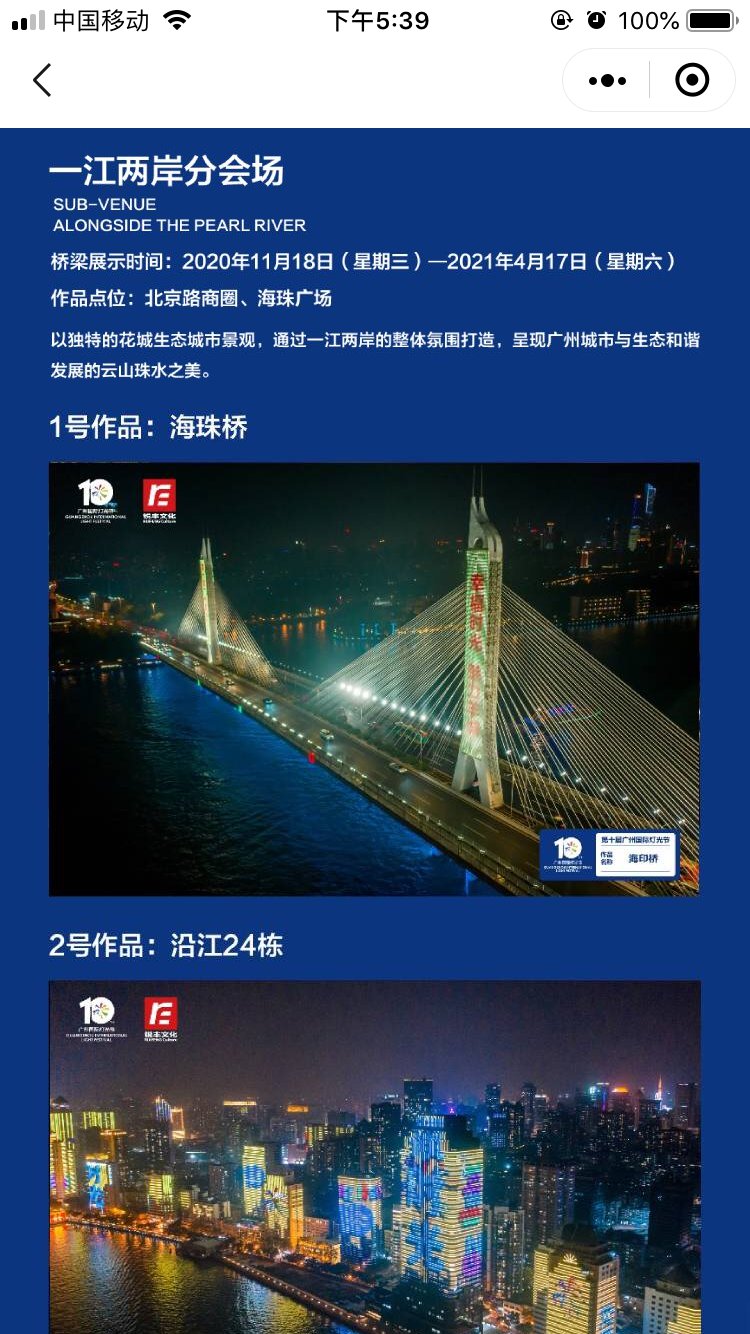Go back to the previous page
This screenshot has width=750, height=1334.
point(42,80)
